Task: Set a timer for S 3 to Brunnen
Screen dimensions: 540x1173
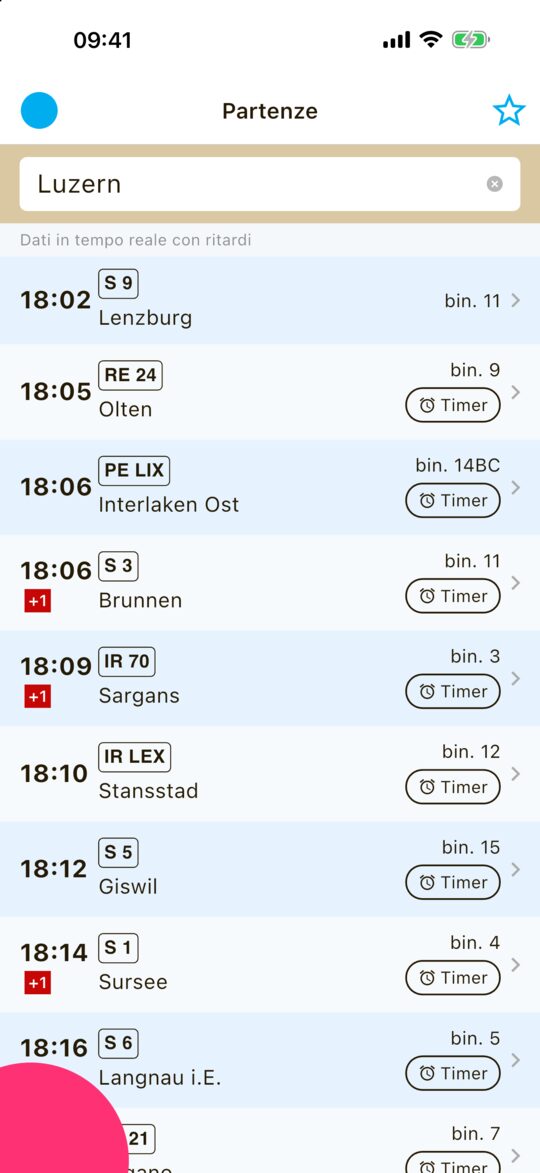Action: [x=452, y=596]
